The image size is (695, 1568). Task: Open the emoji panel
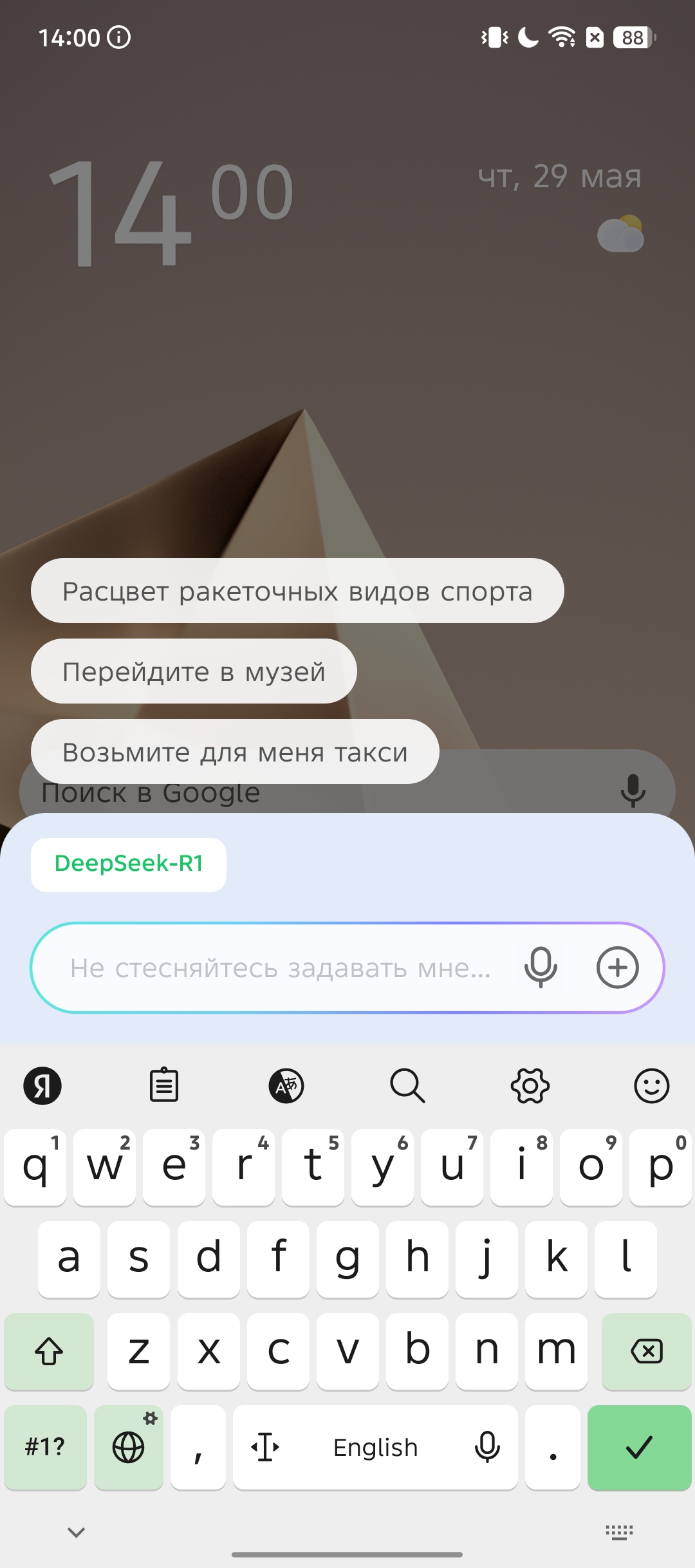point(651,1086)
